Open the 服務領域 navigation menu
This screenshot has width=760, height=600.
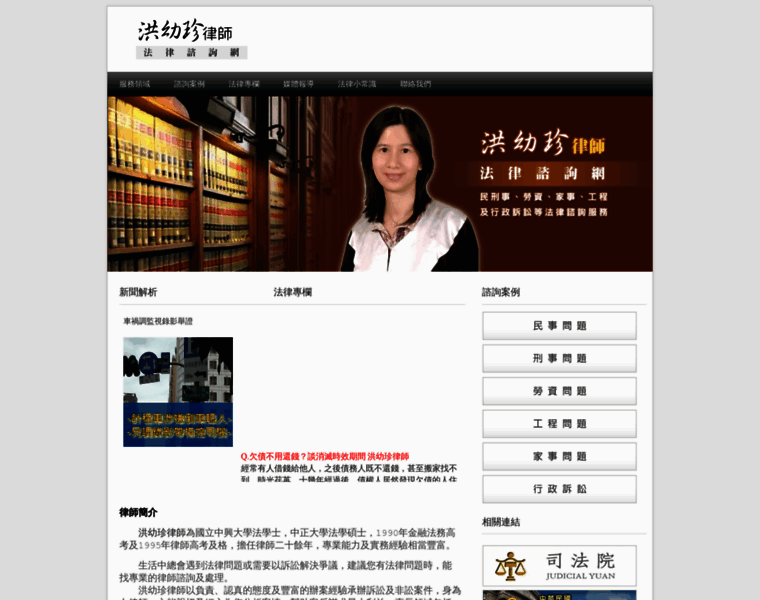134,84
